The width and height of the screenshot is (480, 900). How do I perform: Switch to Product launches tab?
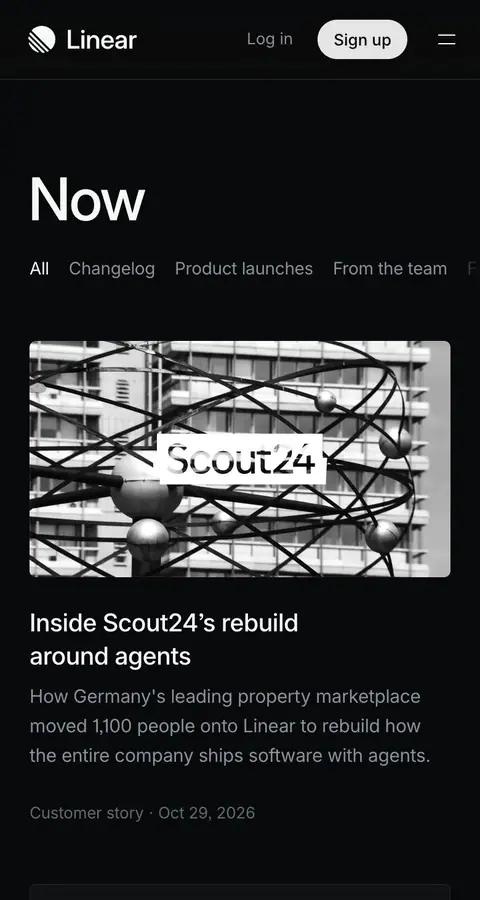click(244, 269)
